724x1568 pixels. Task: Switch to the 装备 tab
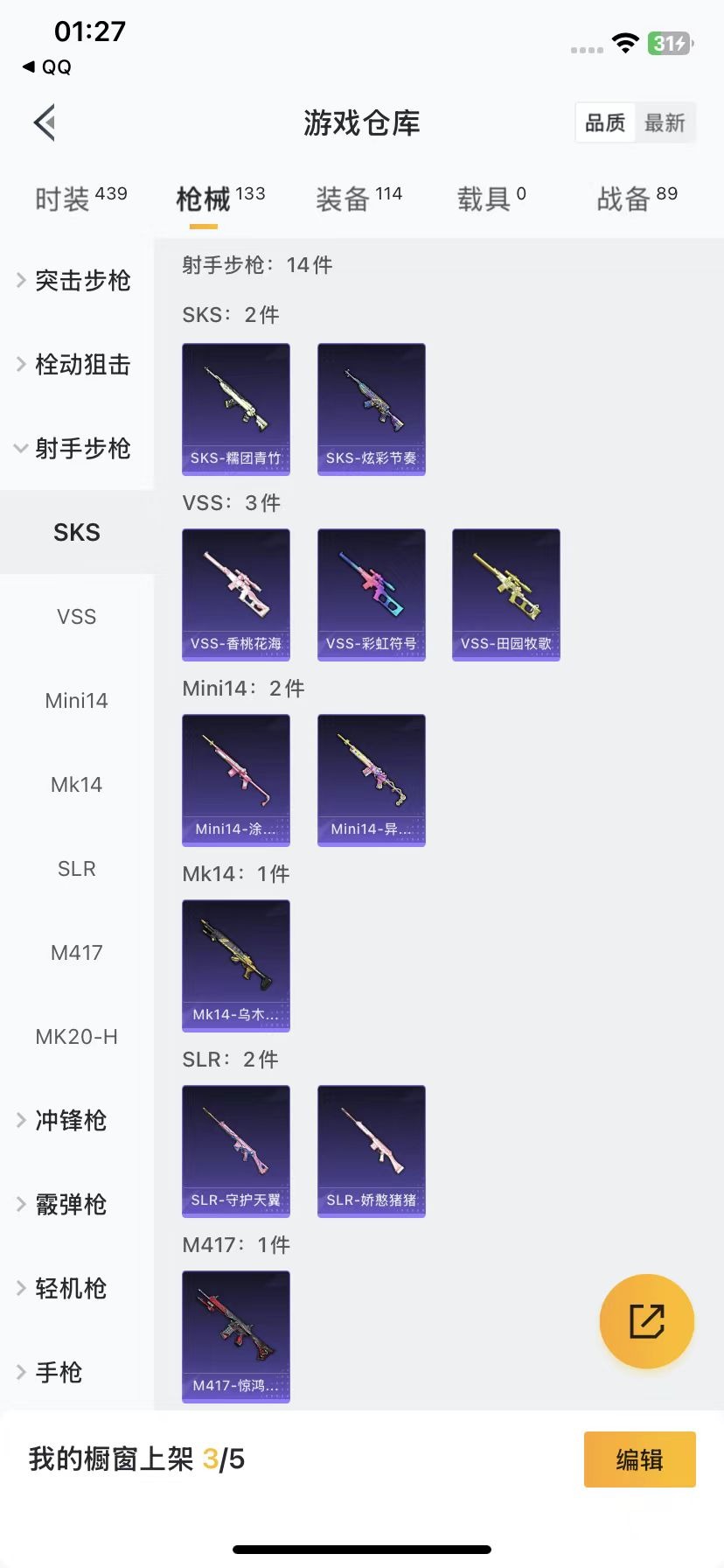click(359, 199)
